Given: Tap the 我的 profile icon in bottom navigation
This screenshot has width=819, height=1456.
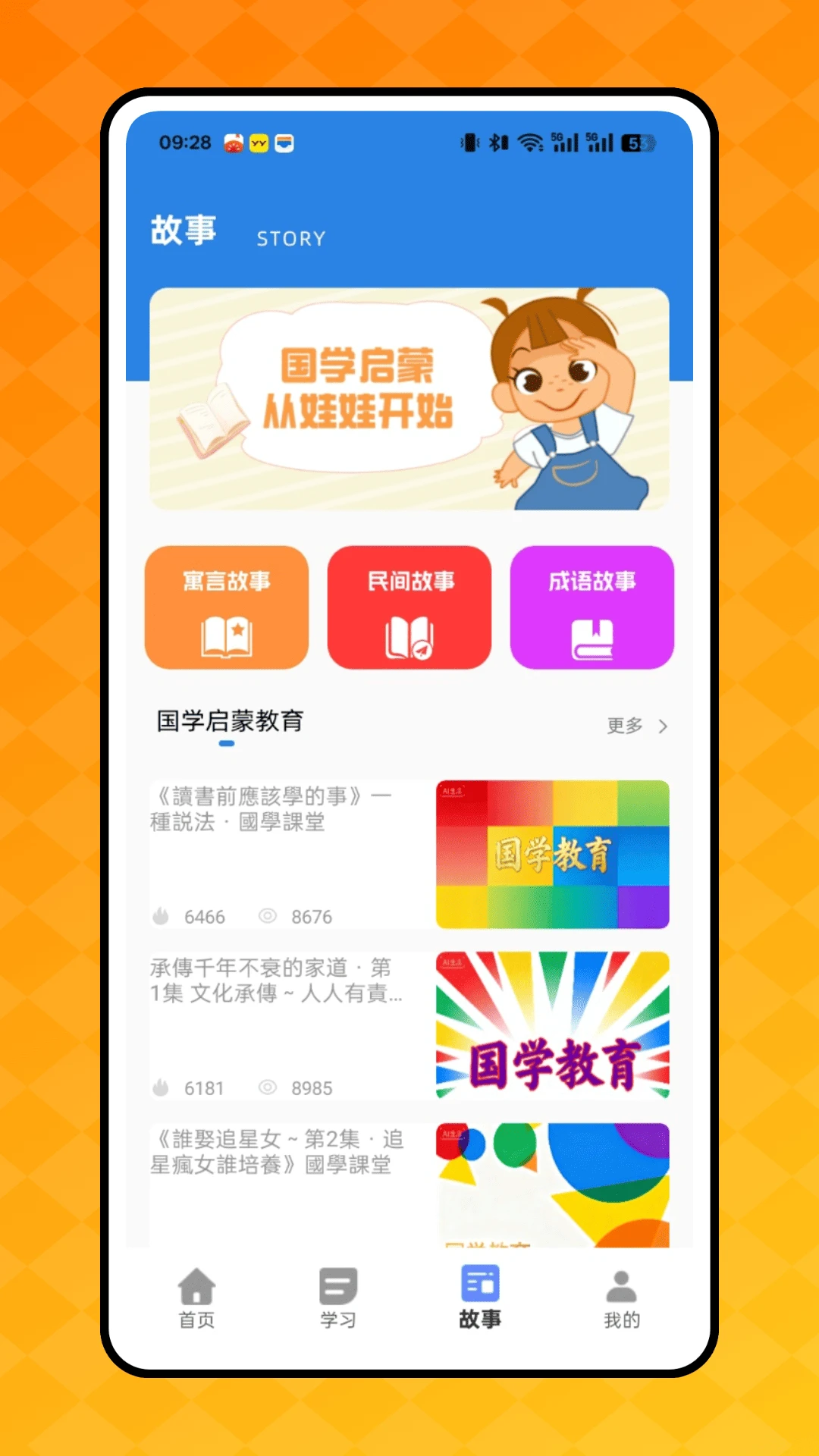Looking at the screenshot, I should 622,1285.
